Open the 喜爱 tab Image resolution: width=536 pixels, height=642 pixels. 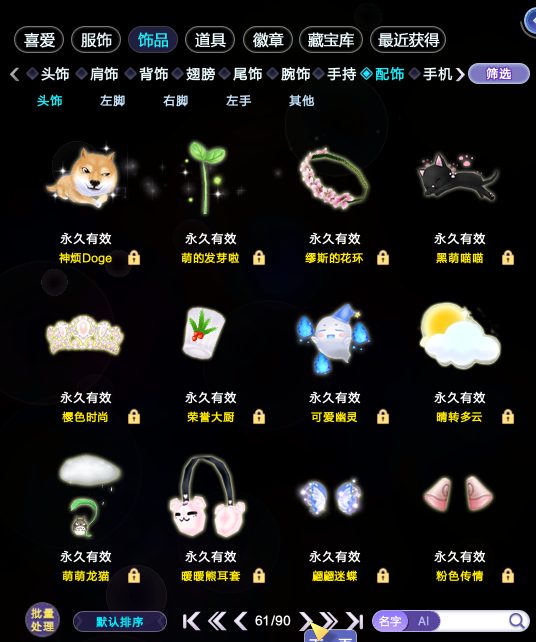[39, 40]
